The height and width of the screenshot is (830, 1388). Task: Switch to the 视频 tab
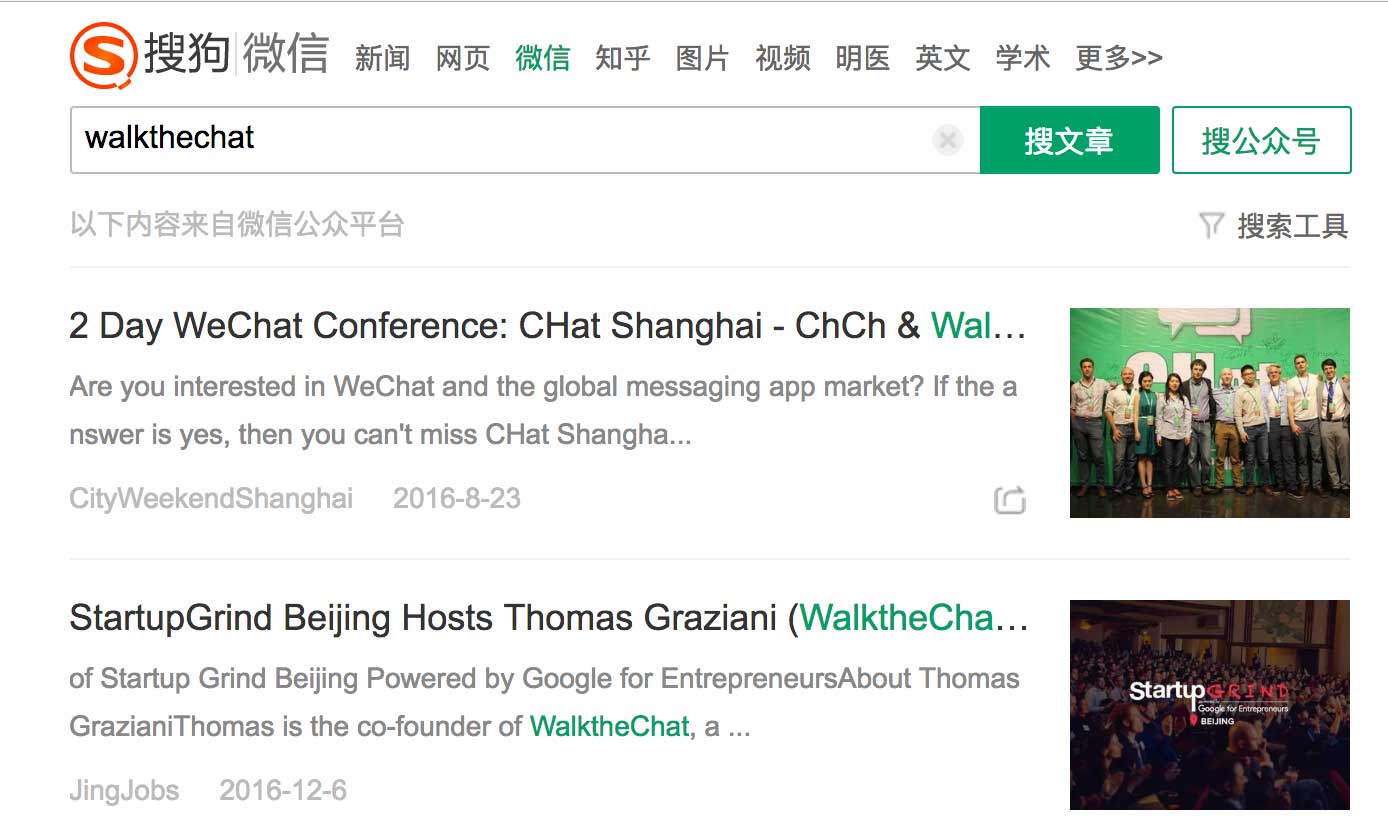click(x=782, y=58)
